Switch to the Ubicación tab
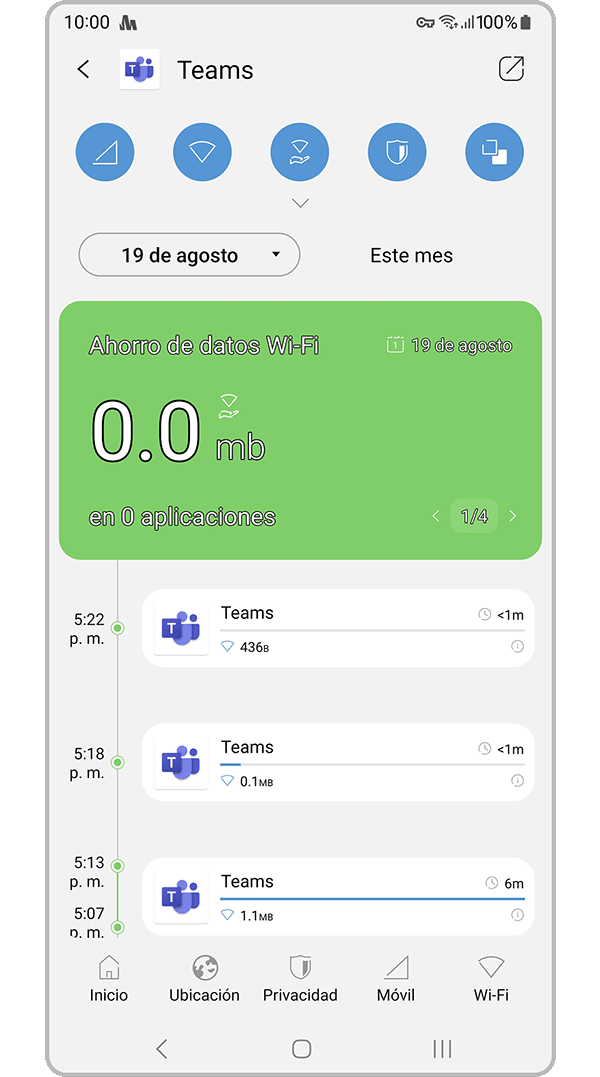Viewport: 600px width, 1077px height. click(x=205, y=978)
